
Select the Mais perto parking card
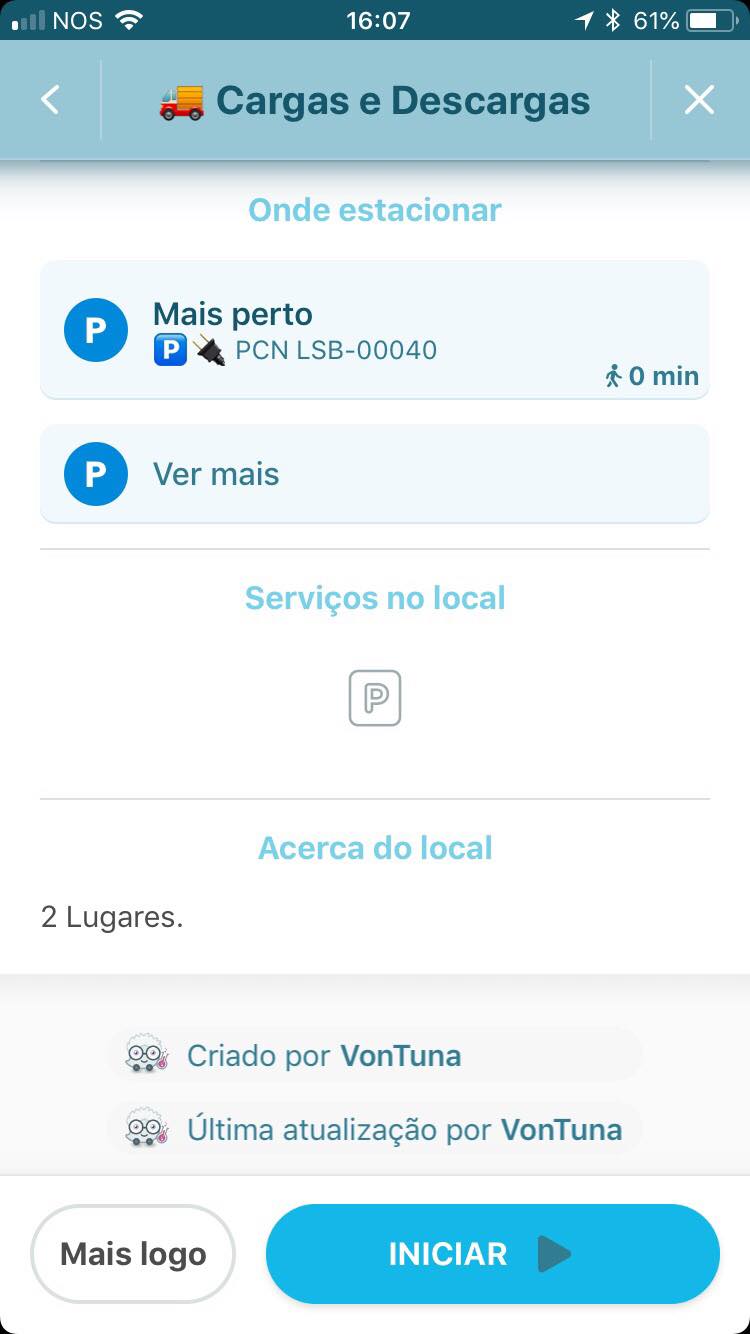pos(375,330)
